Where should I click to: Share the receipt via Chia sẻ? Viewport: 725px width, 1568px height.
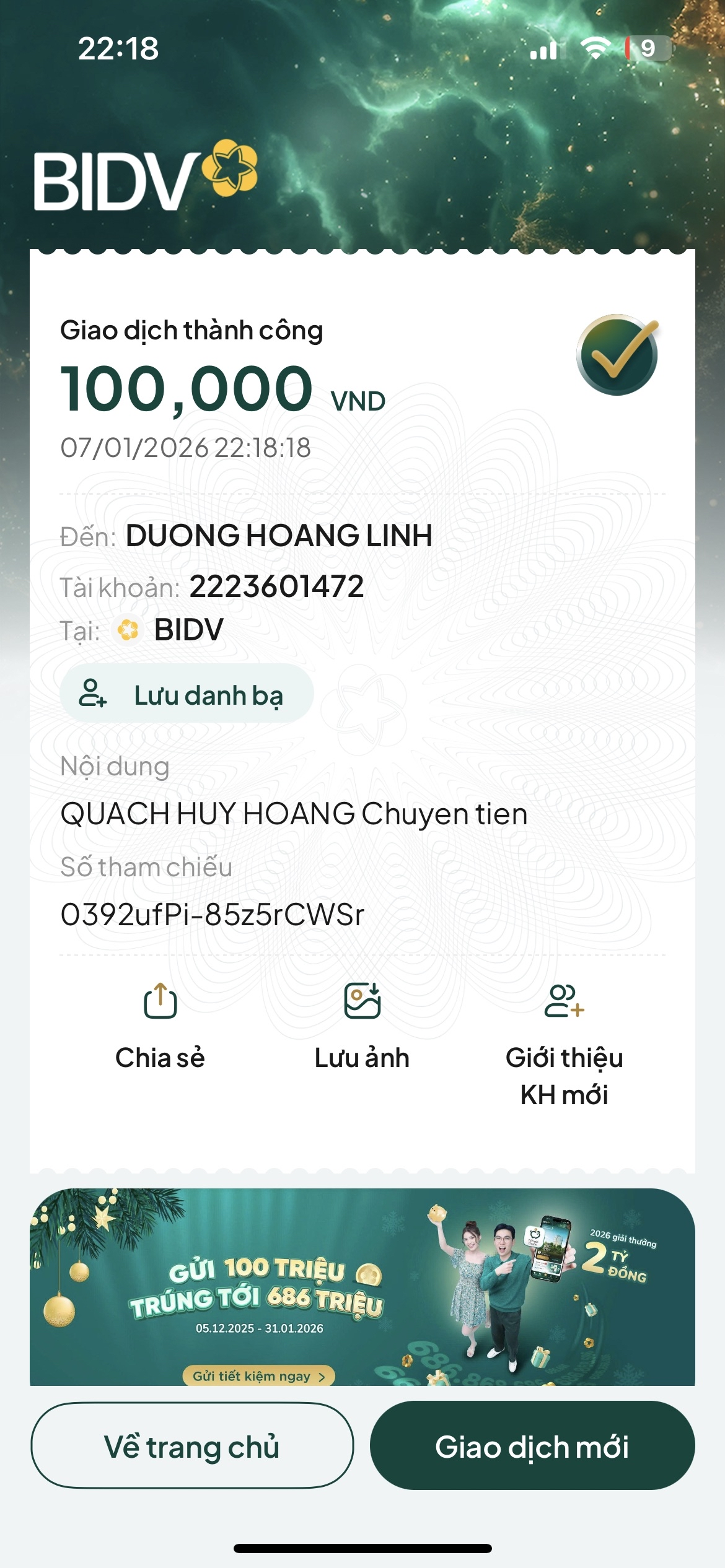160,1025
